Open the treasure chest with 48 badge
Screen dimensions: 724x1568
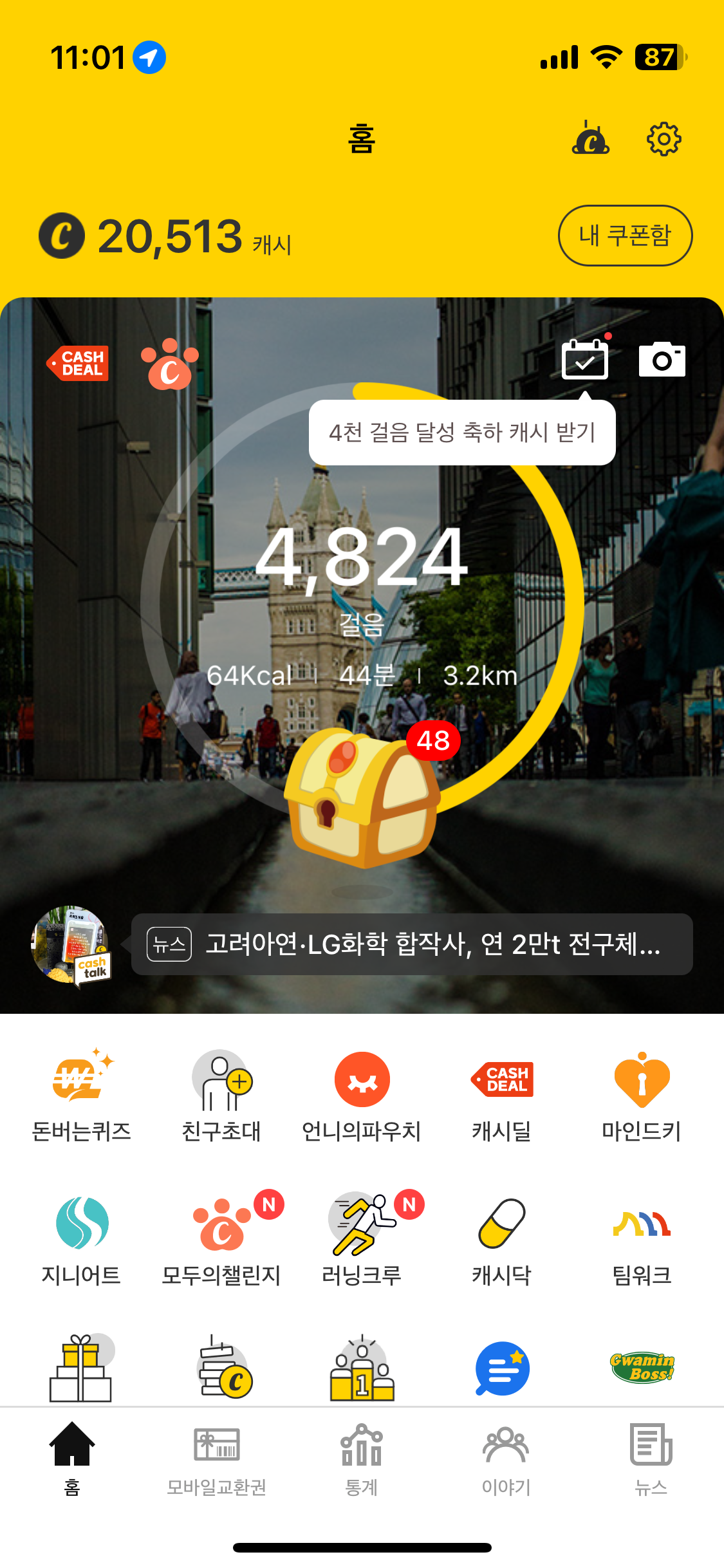362,799
